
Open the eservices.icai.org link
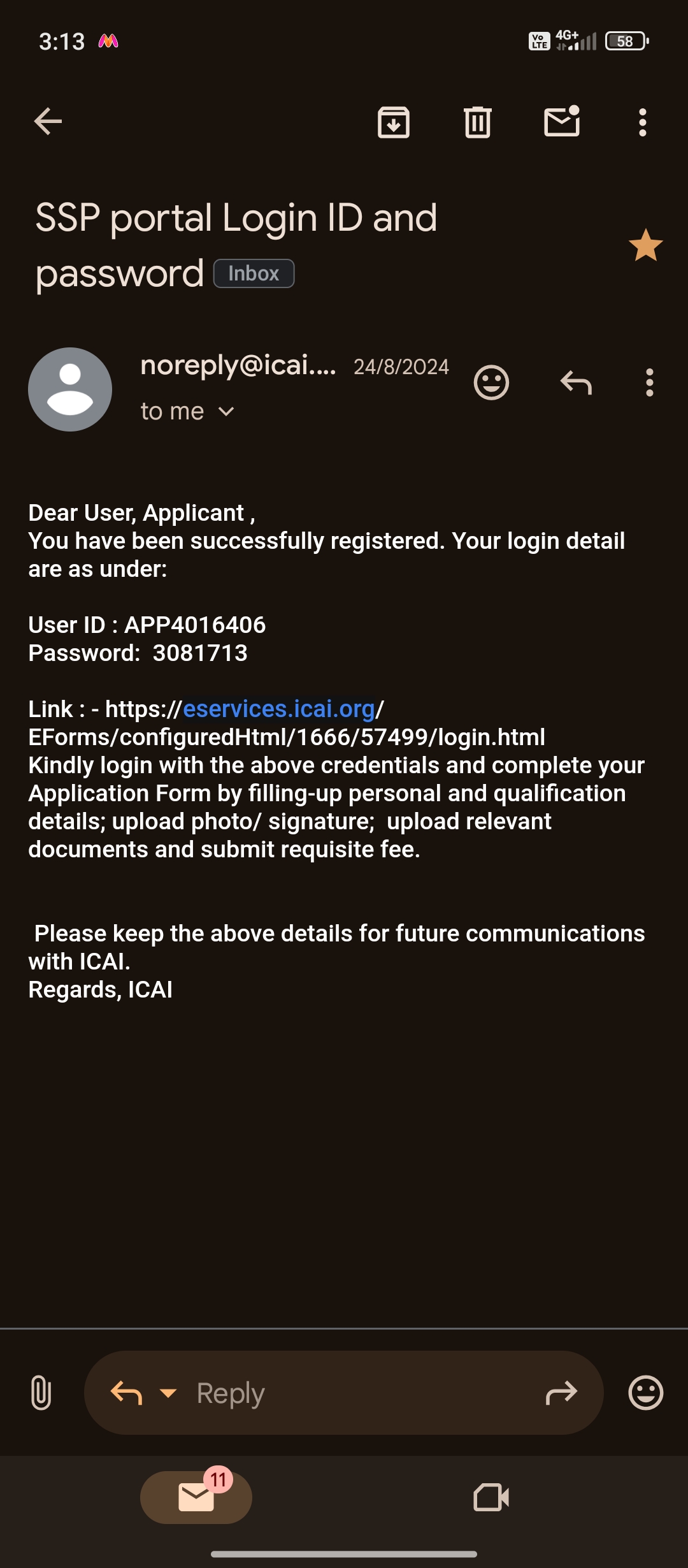click(x=279, y=709)
